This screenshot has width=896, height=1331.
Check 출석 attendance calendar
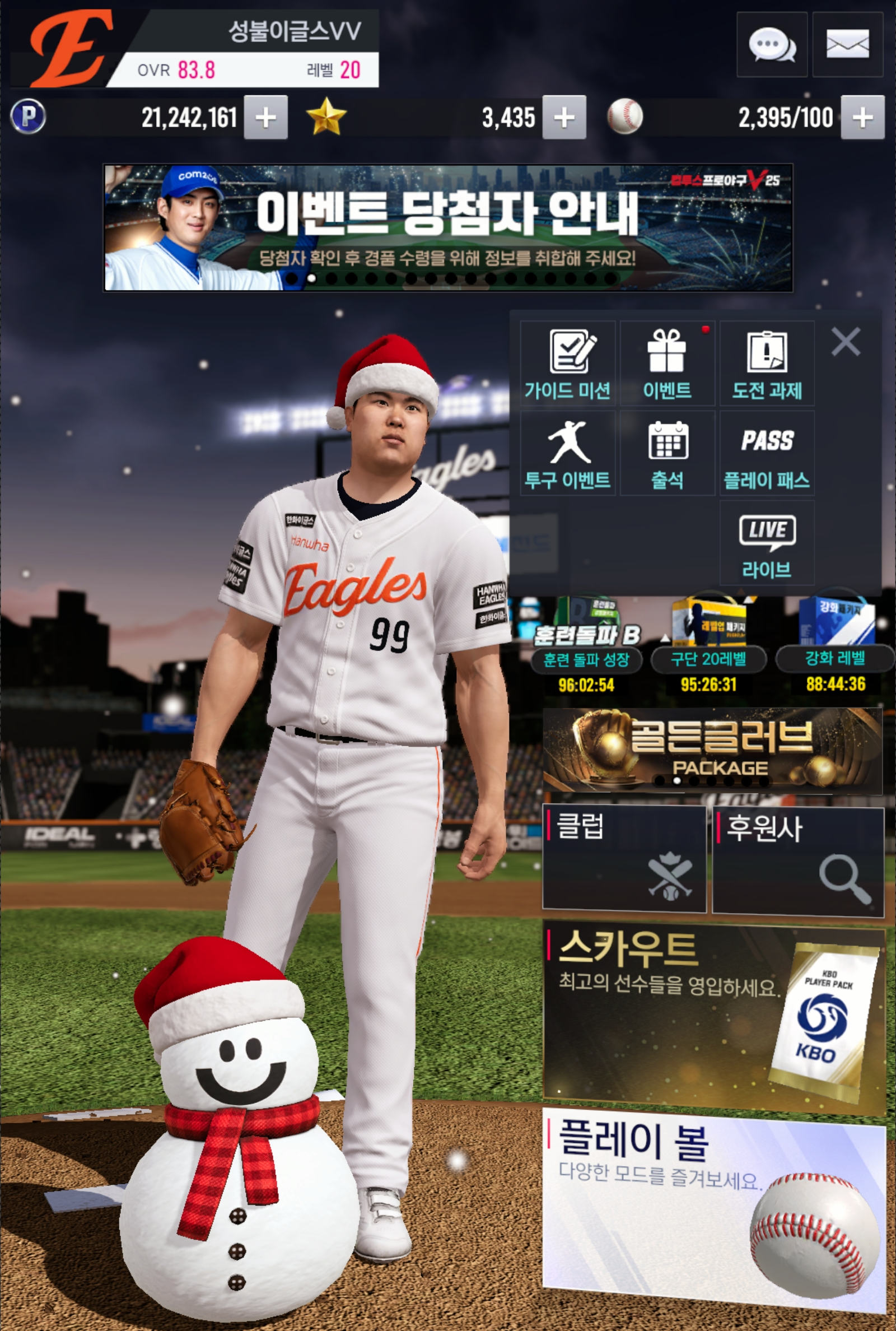coord(667,454)
